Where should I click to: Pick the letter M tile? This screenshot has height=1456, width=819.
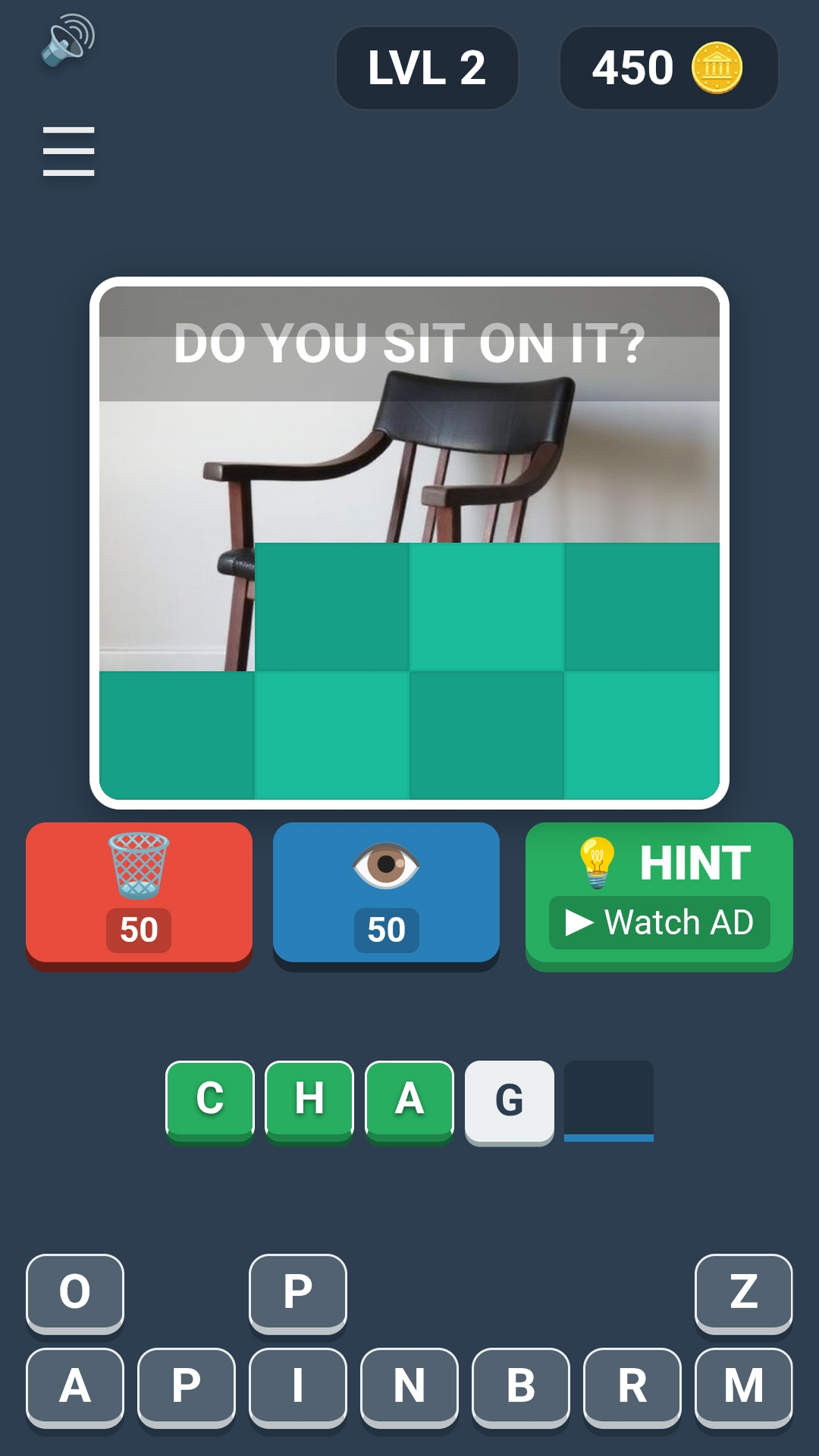pyautogui.click(x=743, y=1385)
